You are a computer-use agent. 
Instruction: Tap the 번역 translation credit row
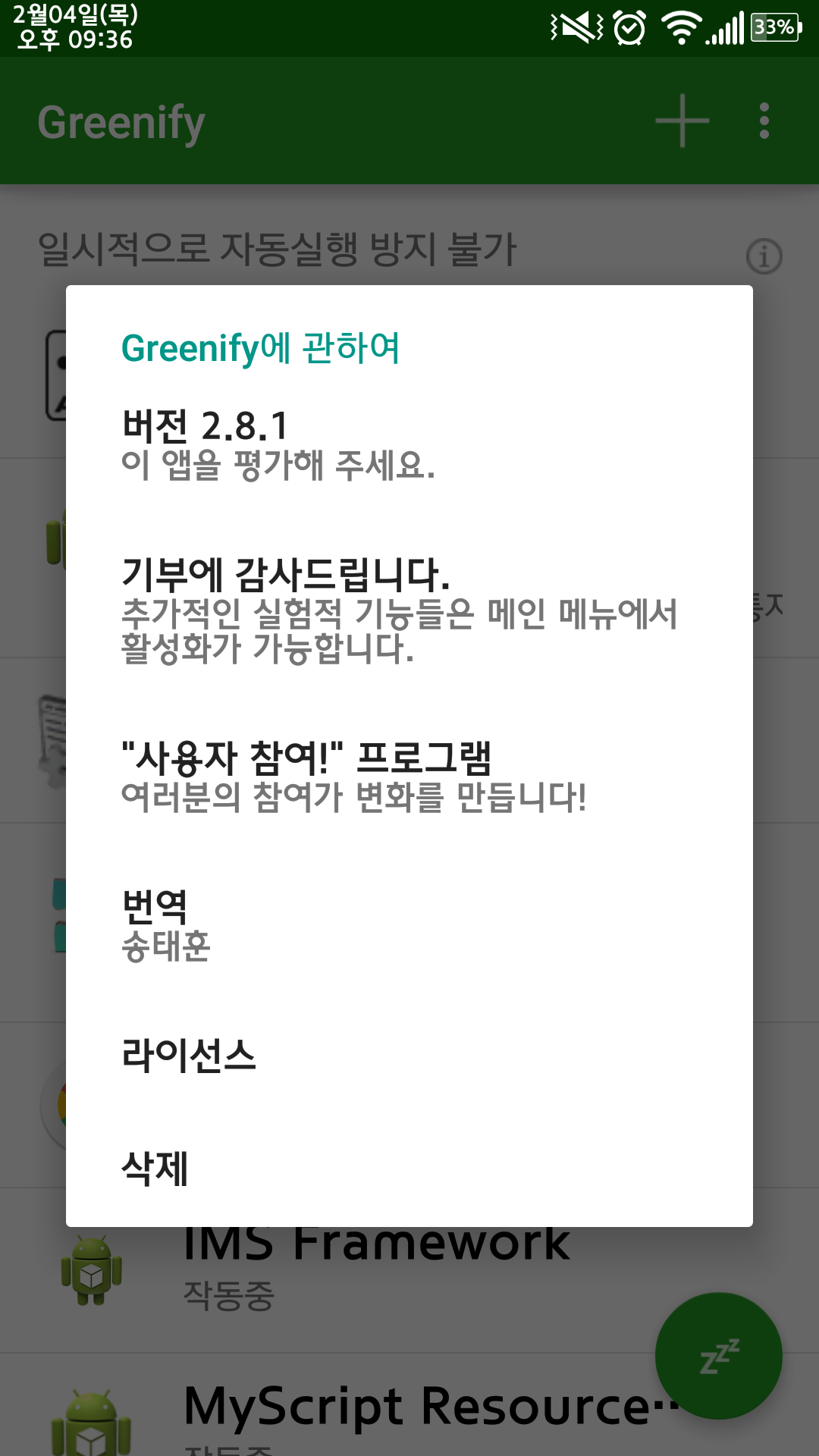point(409,925)
